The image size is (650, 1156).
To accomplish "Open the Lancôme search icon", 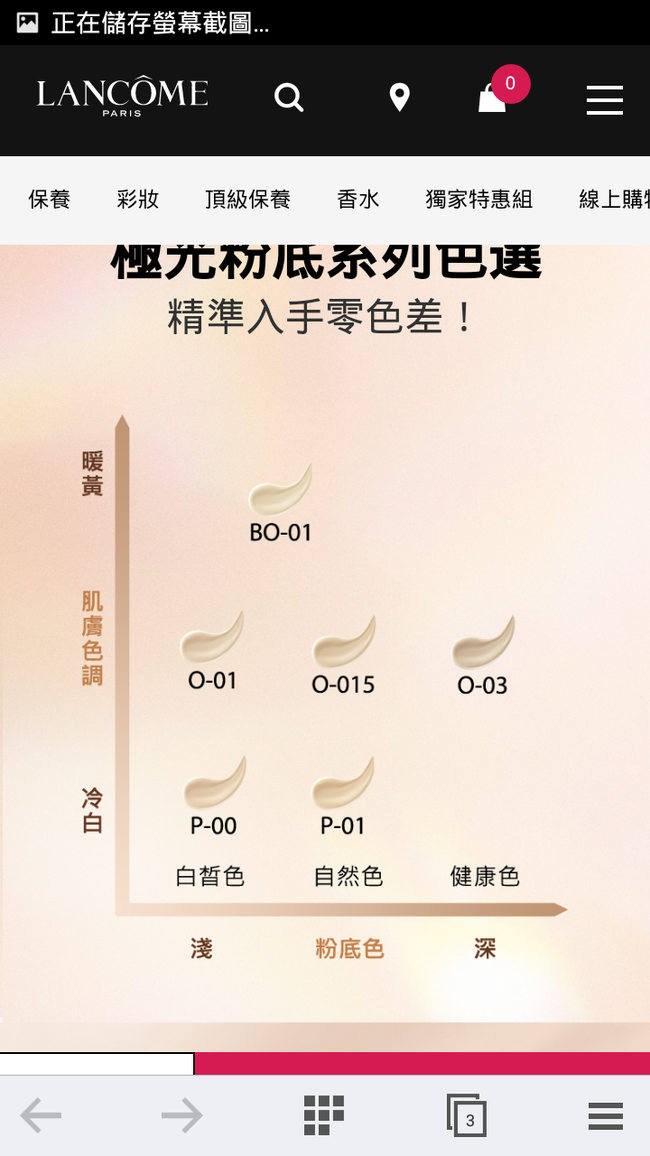I will pos(289,98).
